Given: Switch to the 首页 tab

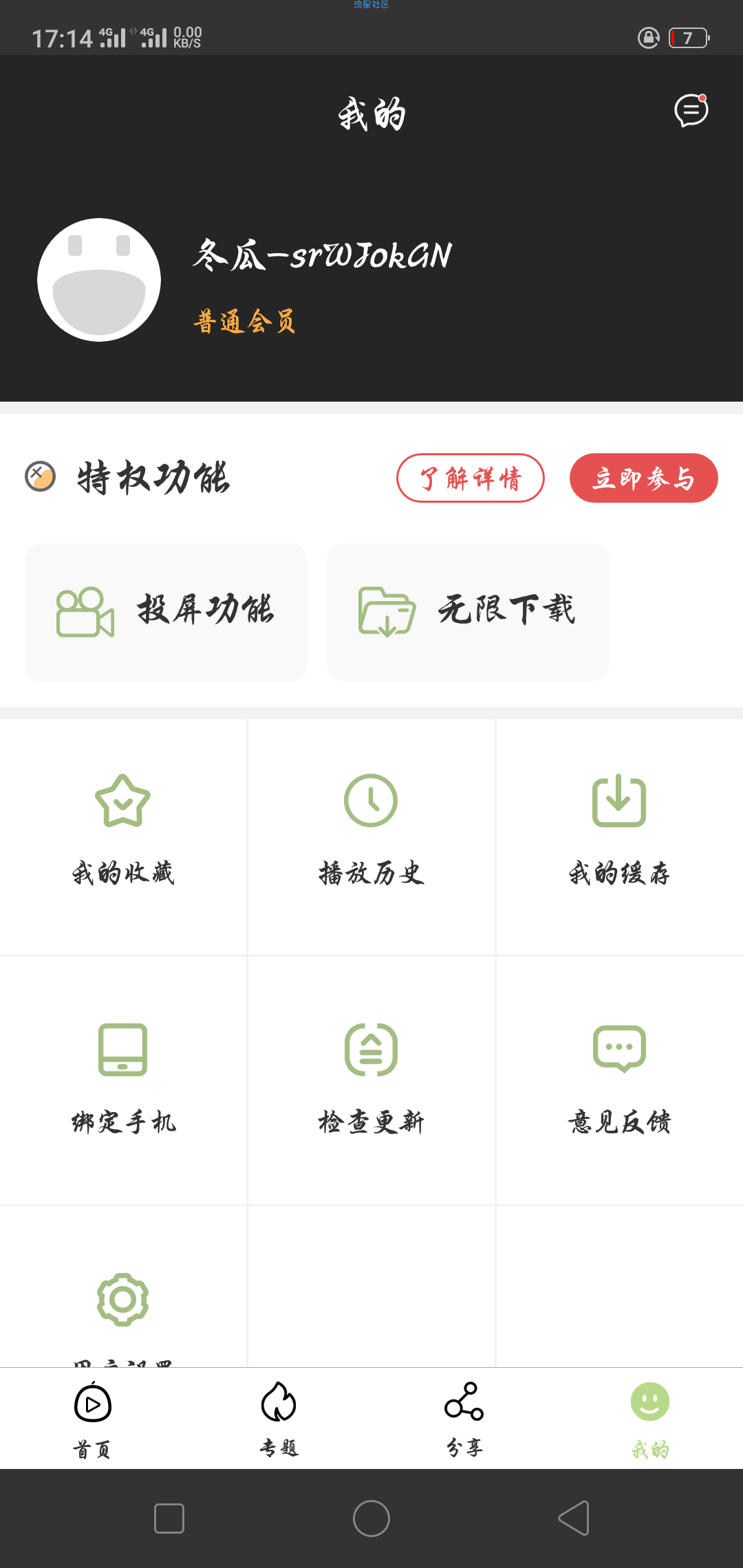Looking at the screenshot, I should pyautogui.click(x=93, y=1419).
